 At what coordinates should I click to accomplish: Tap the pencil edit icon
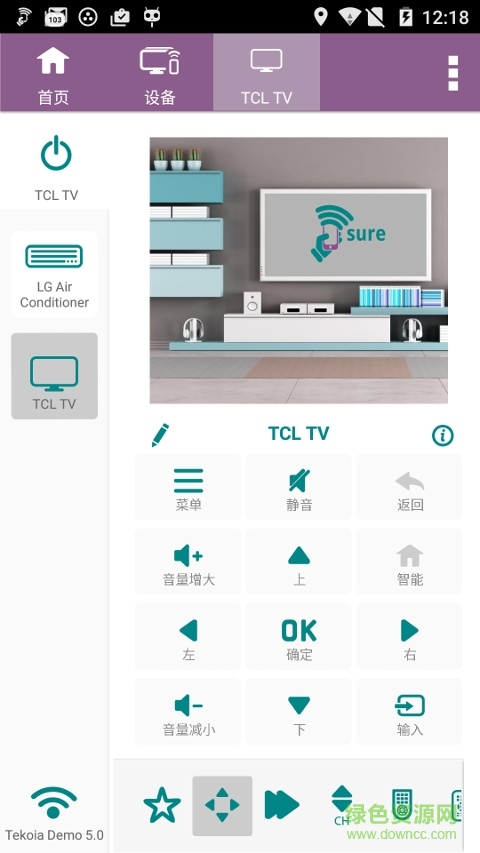pyautogui.click(x=160, y=435)
